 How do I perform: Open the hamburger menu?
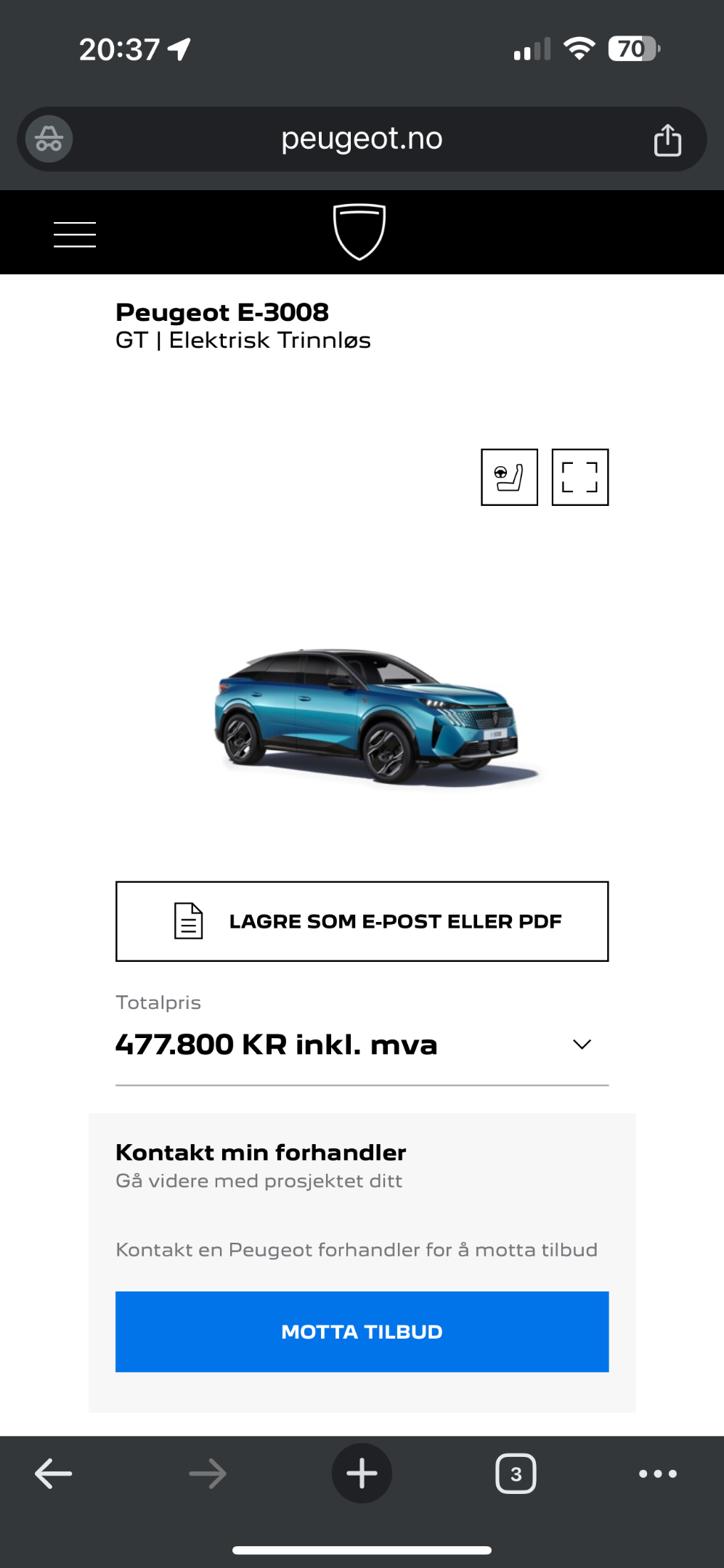[x=75, y=234]
